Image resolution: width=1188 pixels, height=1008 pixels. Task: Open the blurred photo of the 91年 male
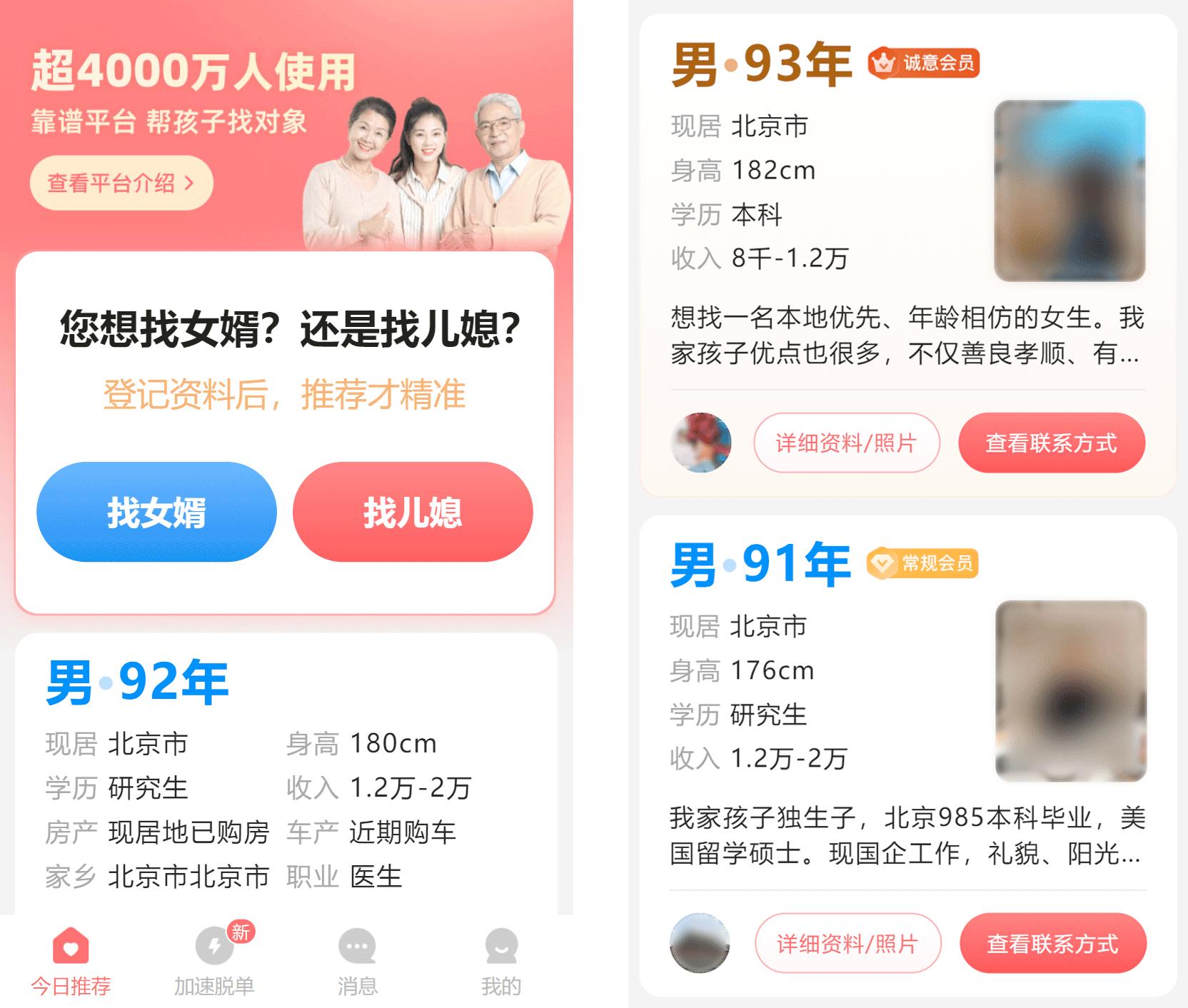pos(1070,690)
